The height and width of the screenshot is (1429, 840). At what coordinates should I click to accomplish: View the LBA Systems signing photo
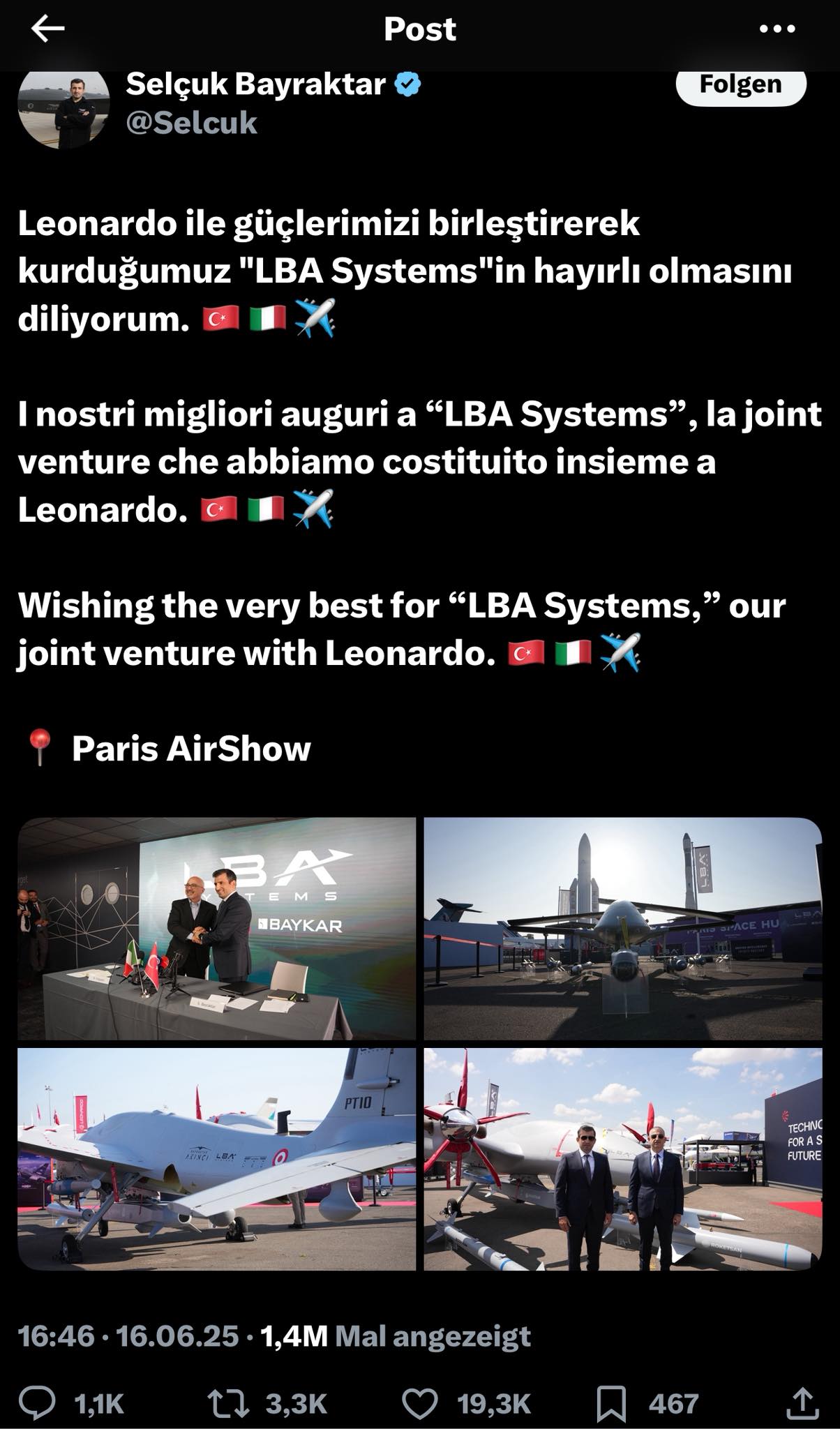point(216,929)
